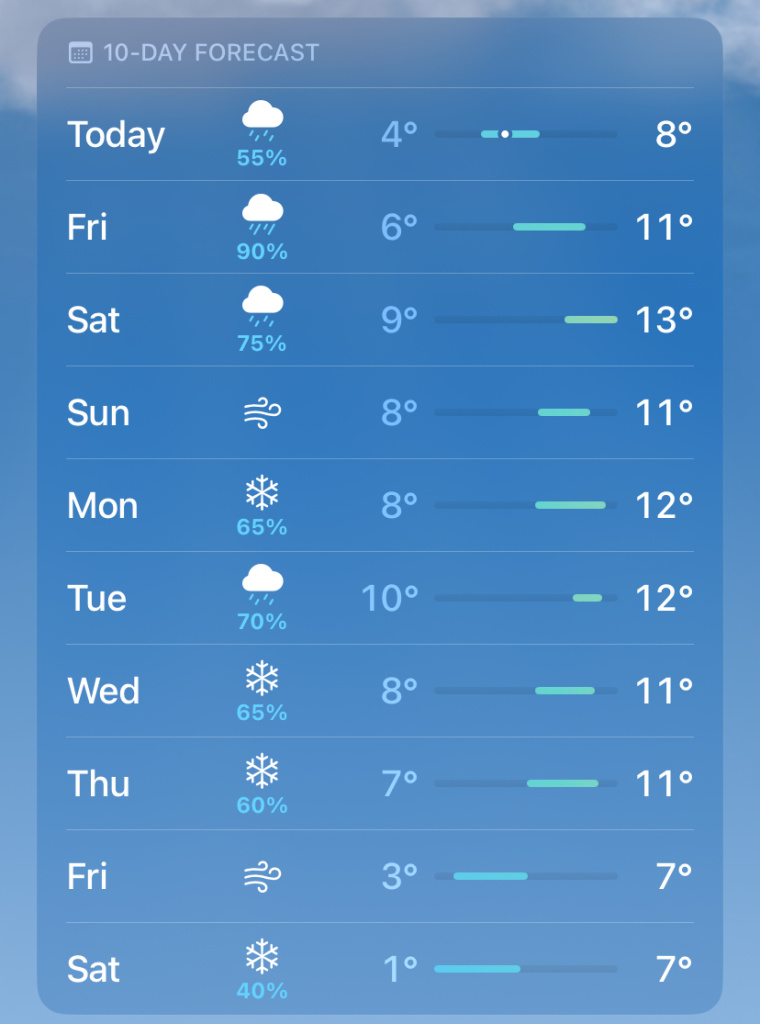Image resolution: width=760 pixels, height=1024 pixels.
Task: Open Friday forecast with 90% rain
Action: tap(379, 227)
